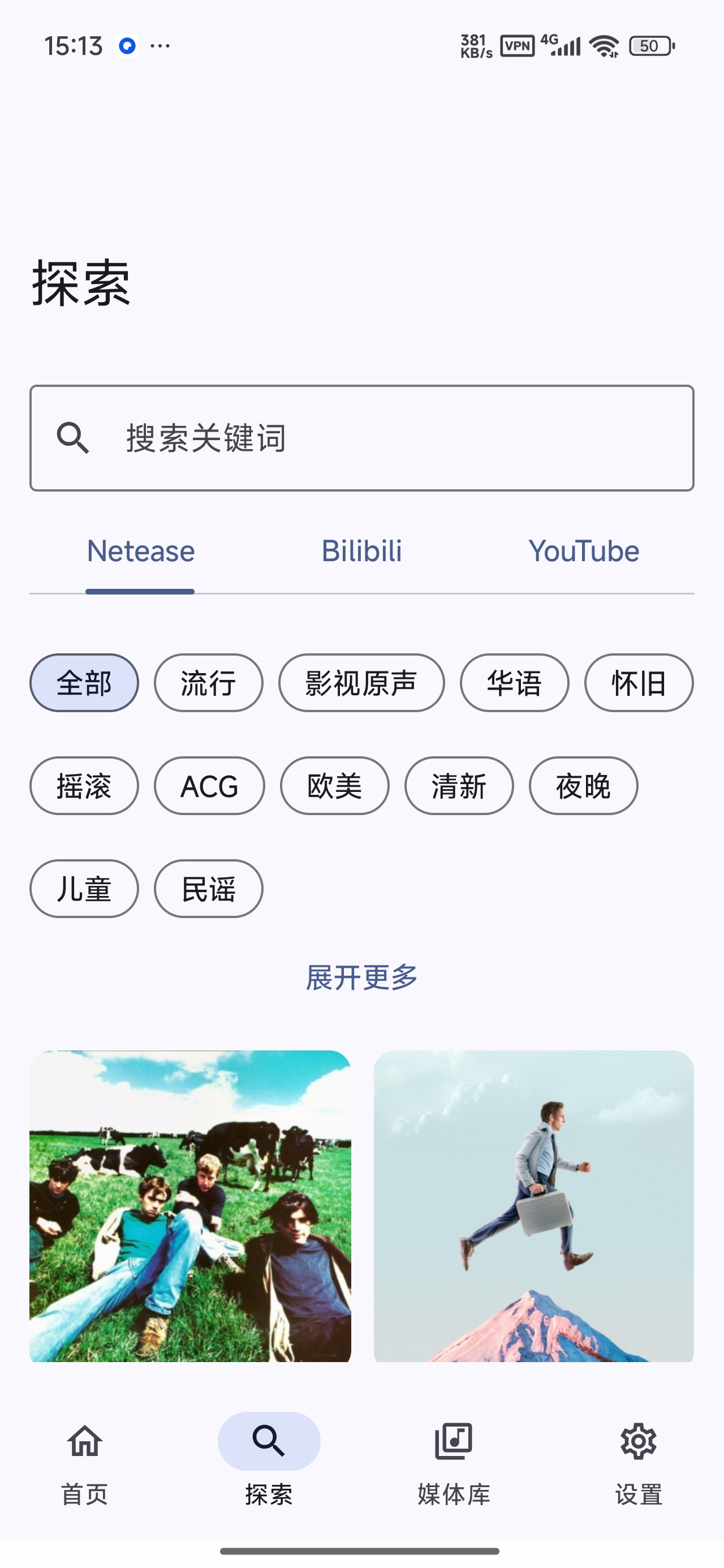The width and height of the screenshot is (724, 1568).
Task: Filter playlists by 摇滚
Action: pyautogui.click(x=84, y=786)
